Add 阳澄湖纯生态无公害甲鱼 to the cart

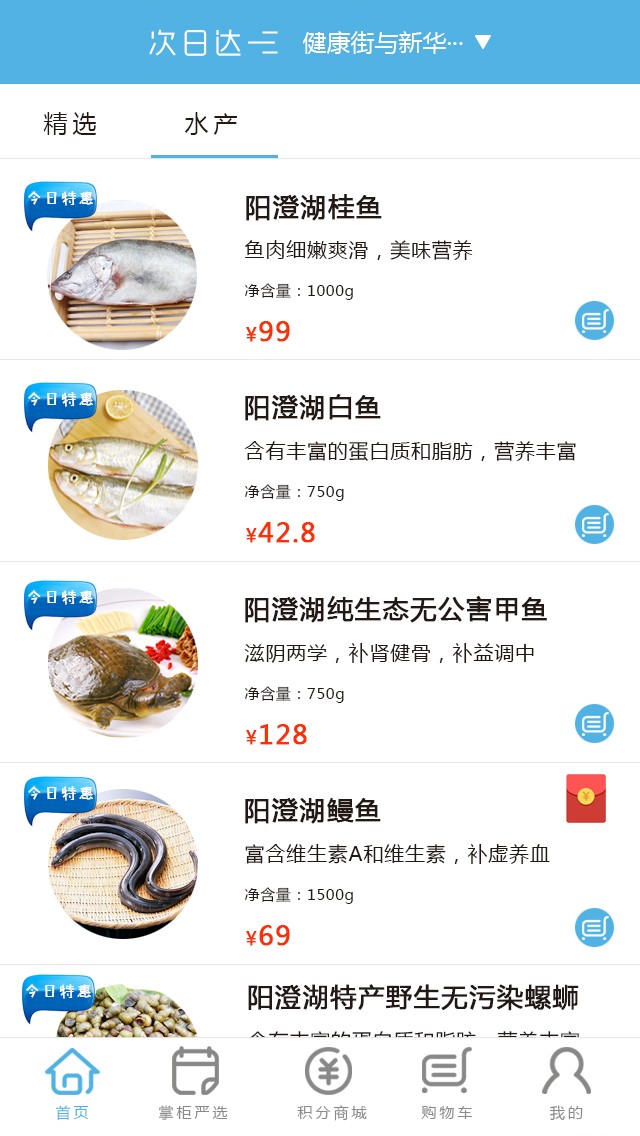[594, 723]
